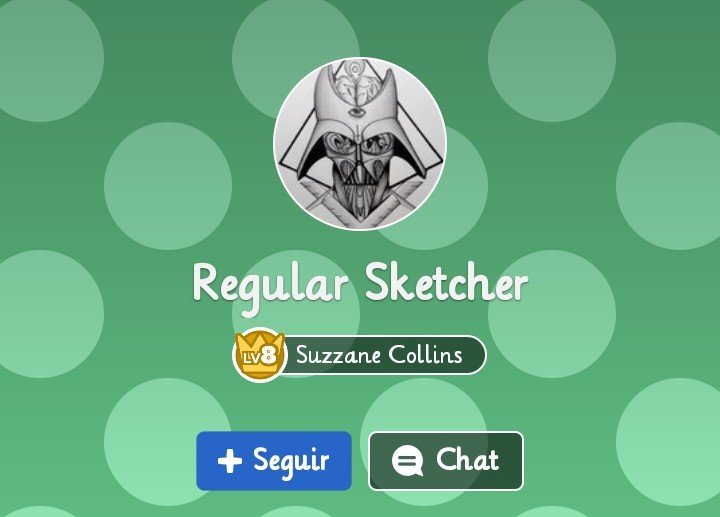Image resolution: width=720 pixels, height=517 pixels.
Task: Tap the Seguir button to follow
Action: (273, 461)
